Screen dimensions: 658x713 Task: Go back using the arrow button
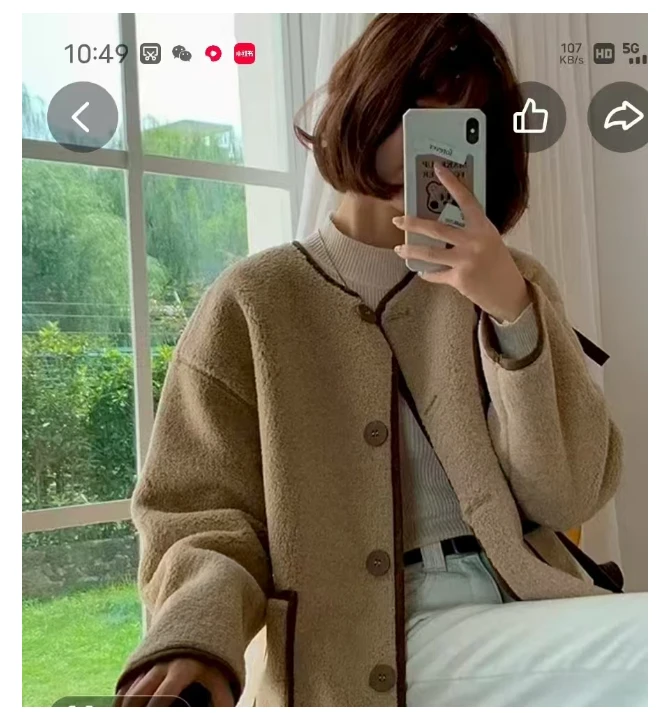[x=82, y=117]
